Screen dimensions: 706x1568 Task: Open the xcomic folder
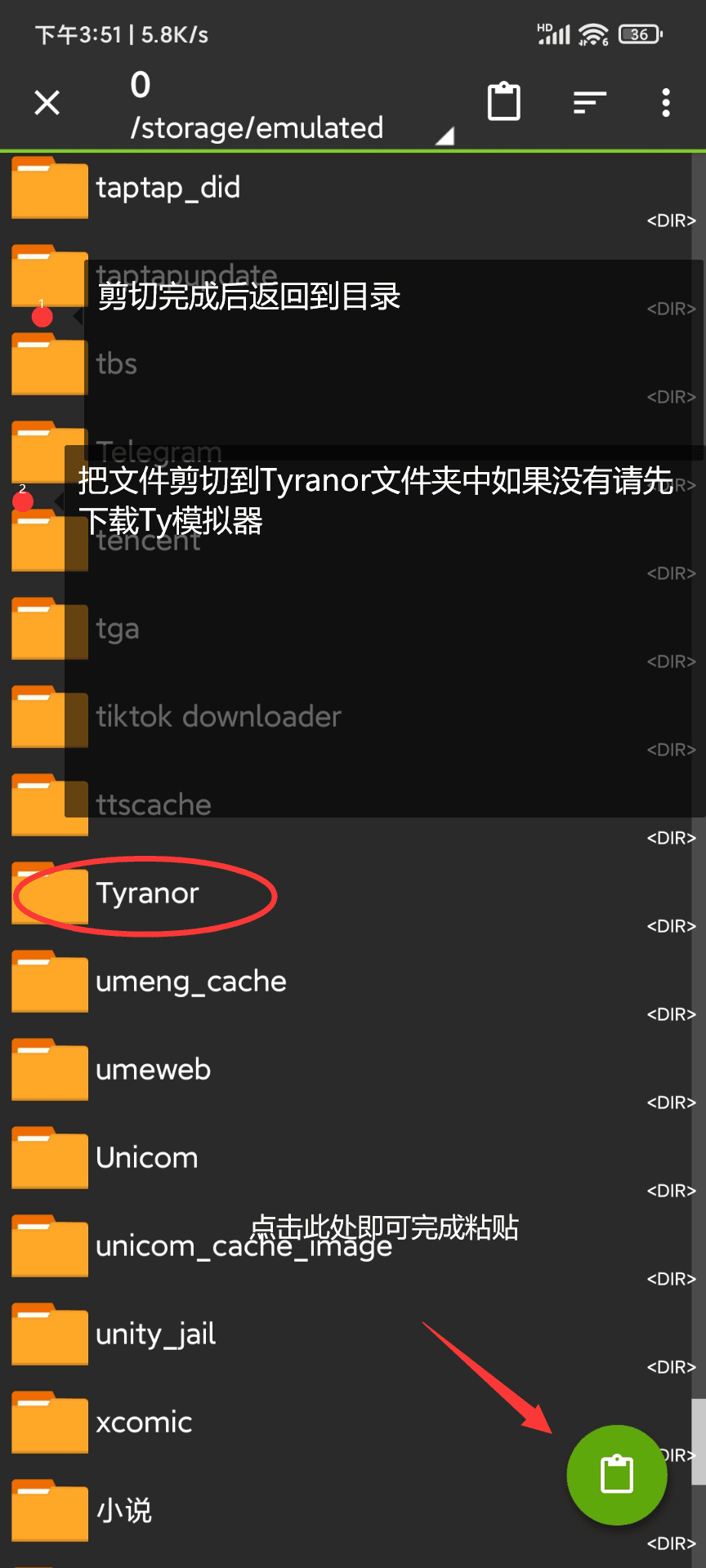point(144,1423)
